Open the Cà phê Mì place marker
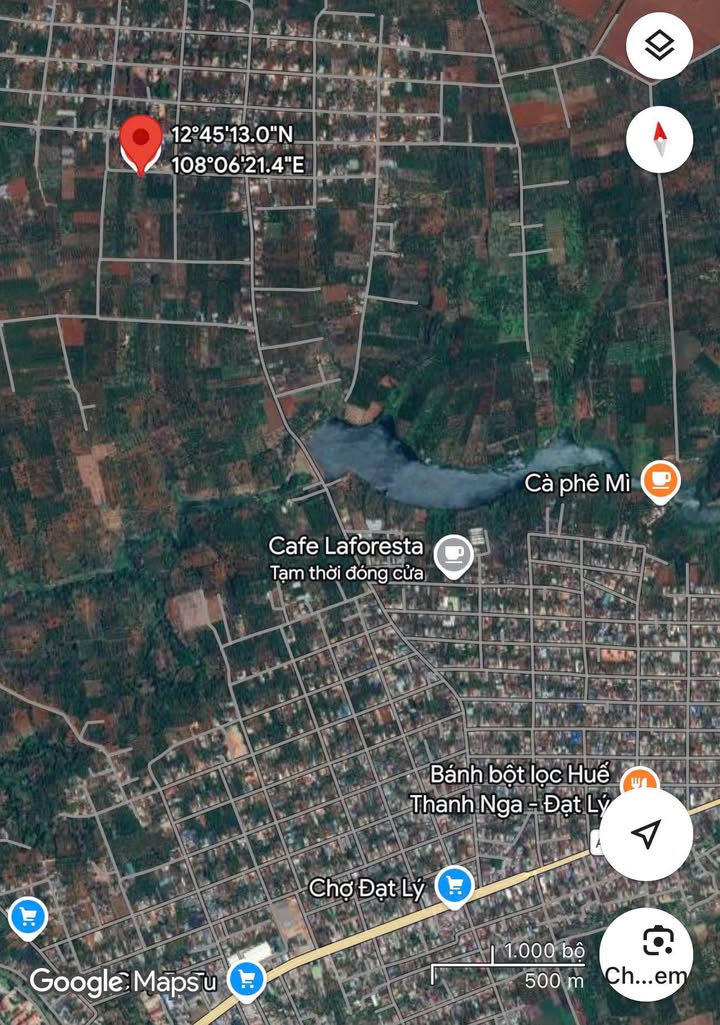 pyautogui.click(x=660, y=482)
